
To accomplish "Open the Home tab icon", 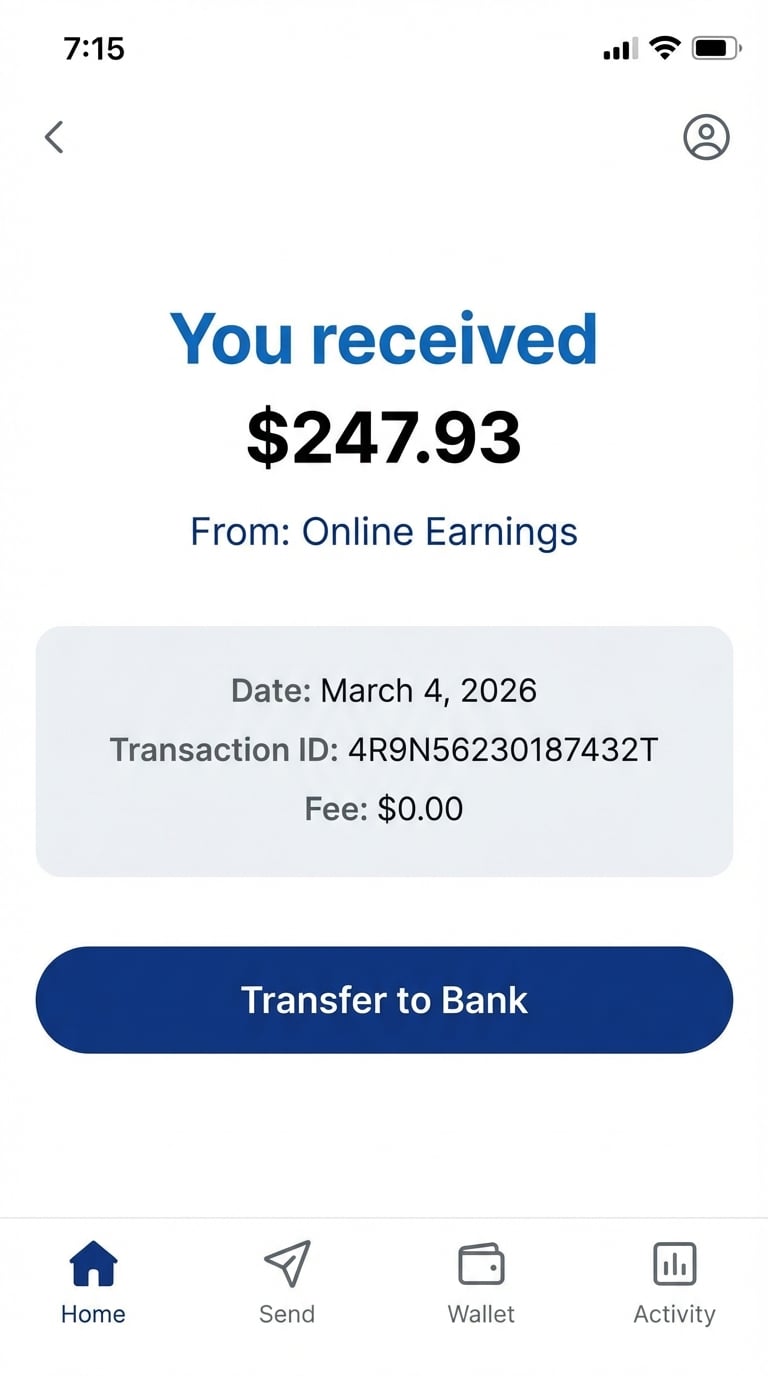I will tap(92, 1262).
